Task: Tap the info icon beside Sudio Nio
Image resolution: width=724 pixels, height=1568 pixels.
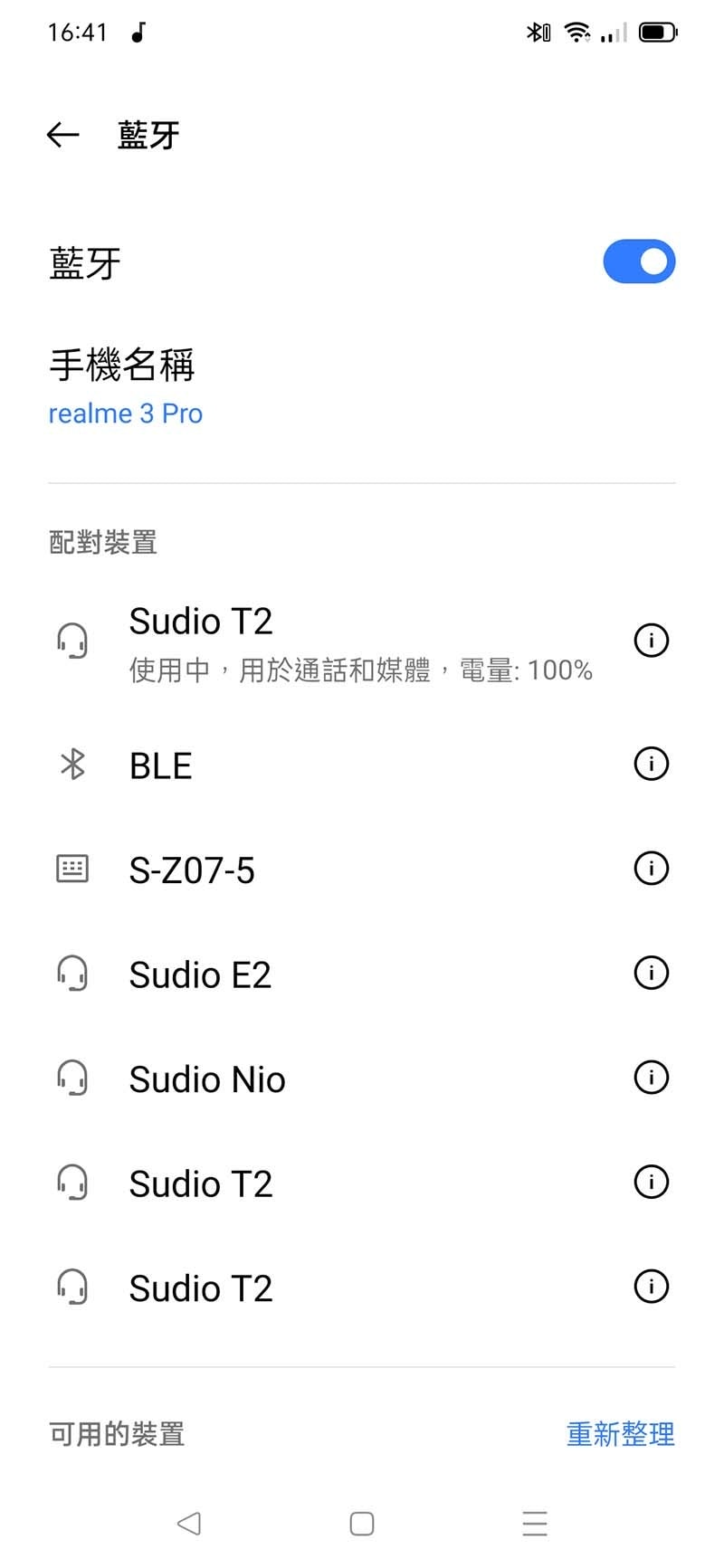Action: 651,1078
